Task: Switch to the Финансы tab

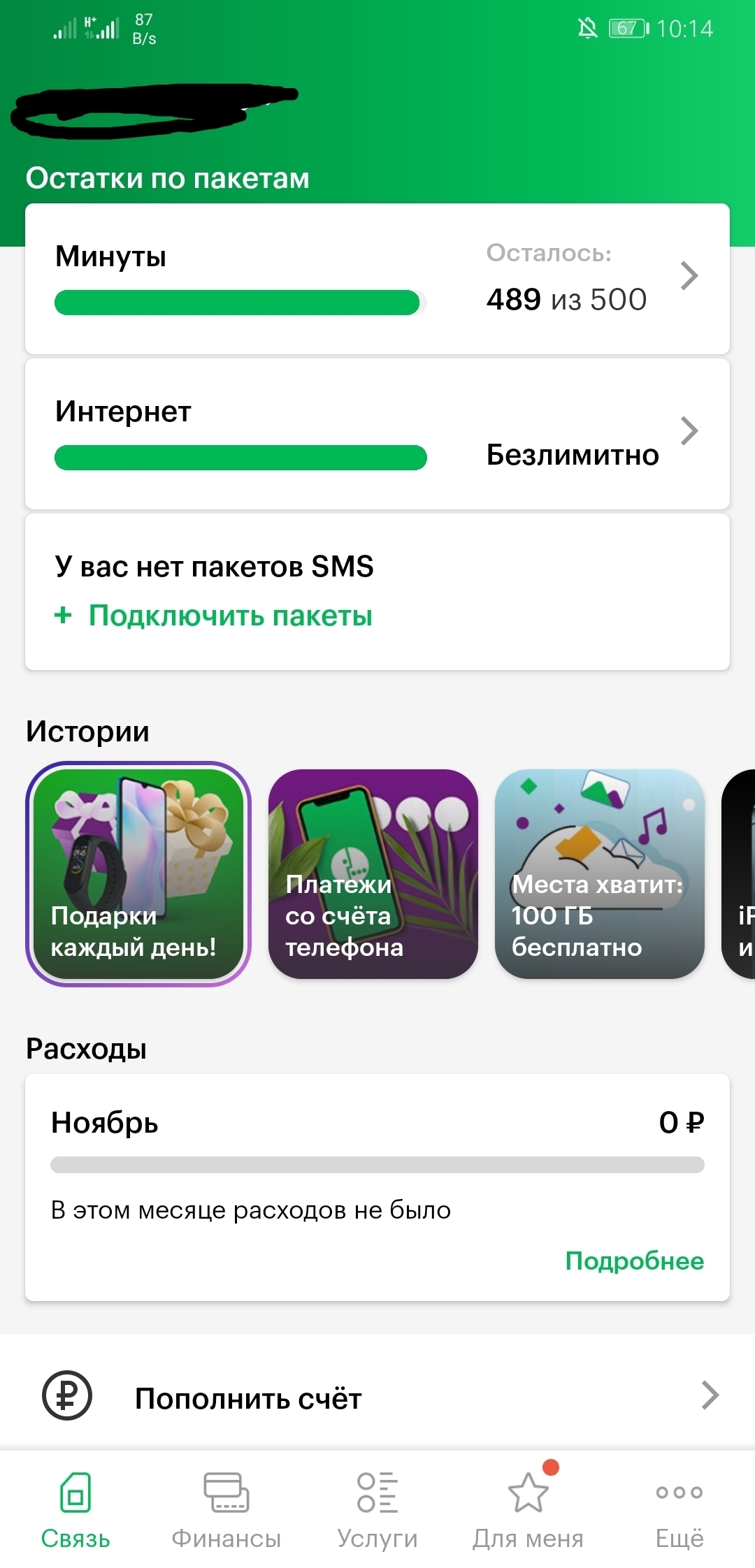Action: 226,1509
